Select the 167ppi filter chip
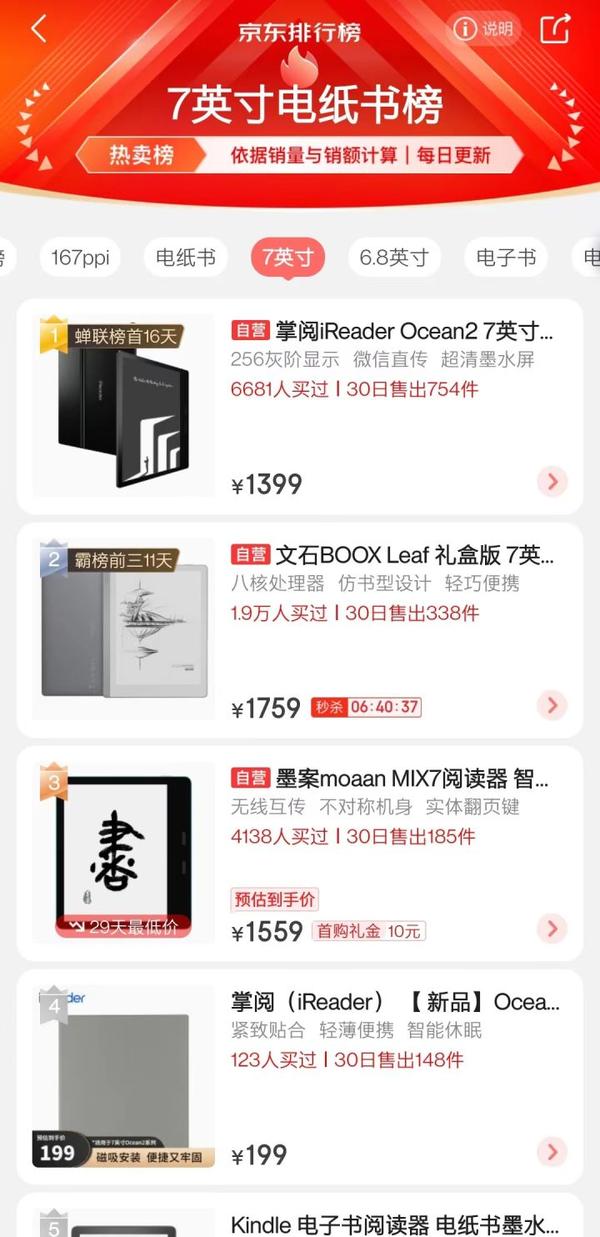 click(80, 258)
